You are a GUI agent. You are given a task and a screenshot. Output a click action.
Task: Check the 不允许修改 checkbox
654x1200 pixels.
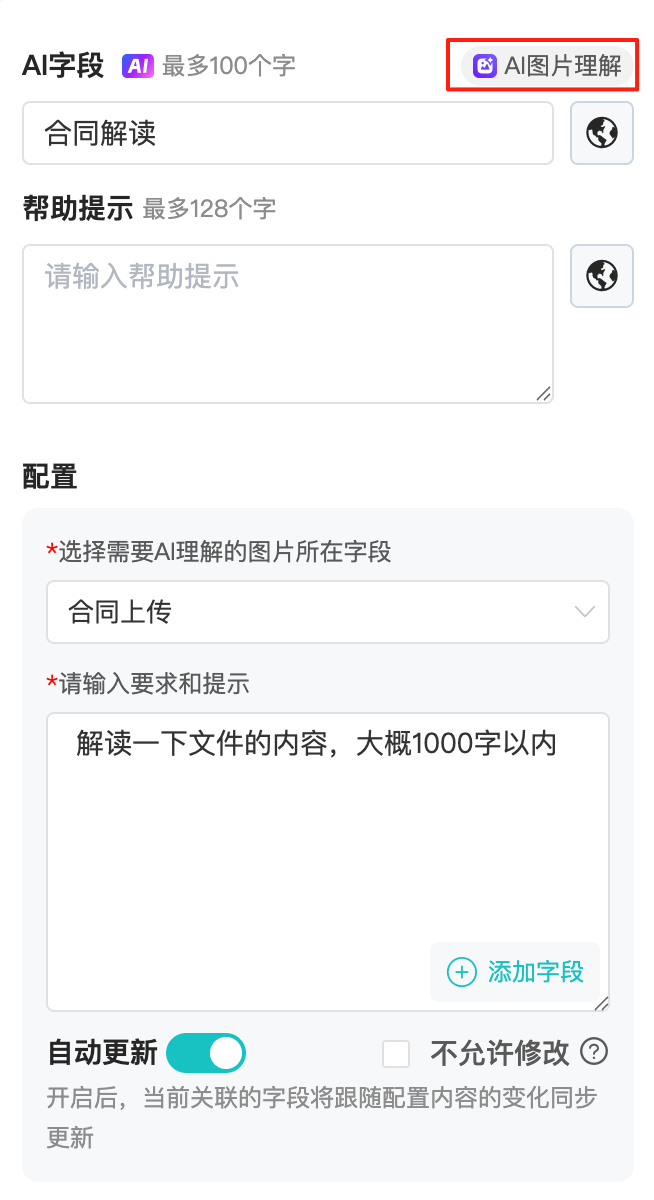click(x=397, y=1053)
